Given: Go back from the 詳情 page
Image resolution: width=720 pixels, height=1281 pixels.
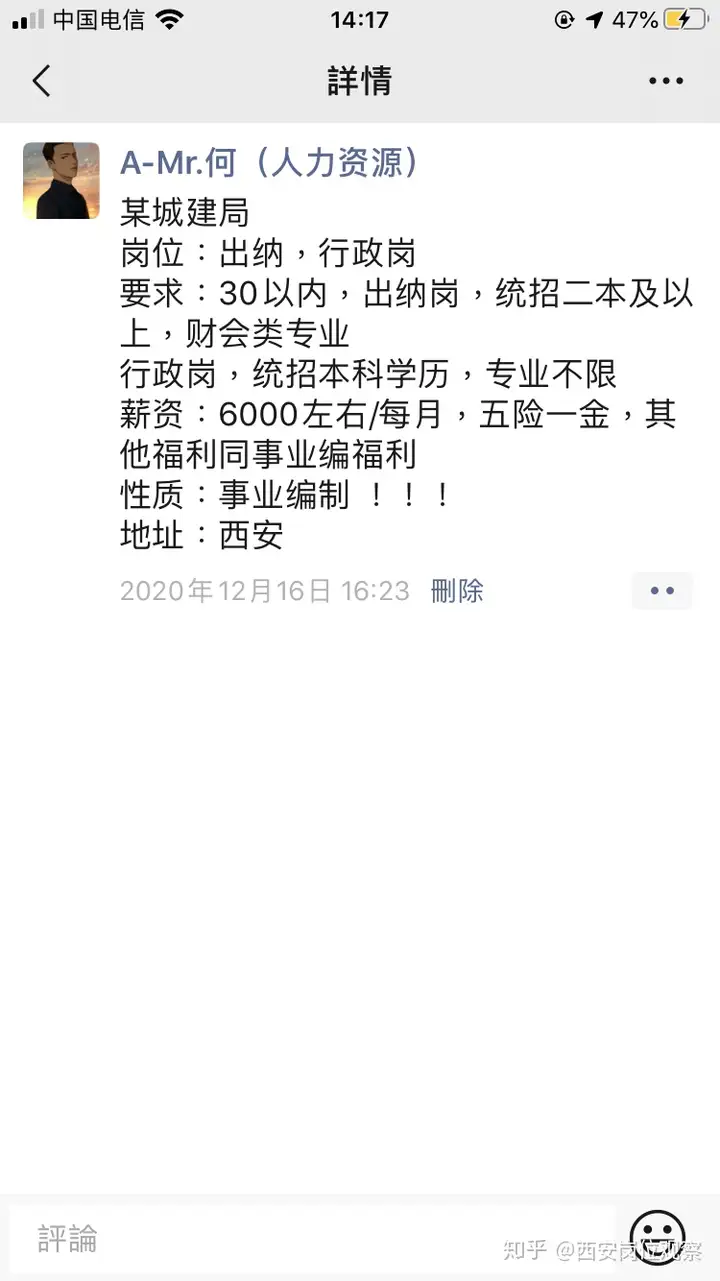Looking at the screenshot, I should point(41,81).
